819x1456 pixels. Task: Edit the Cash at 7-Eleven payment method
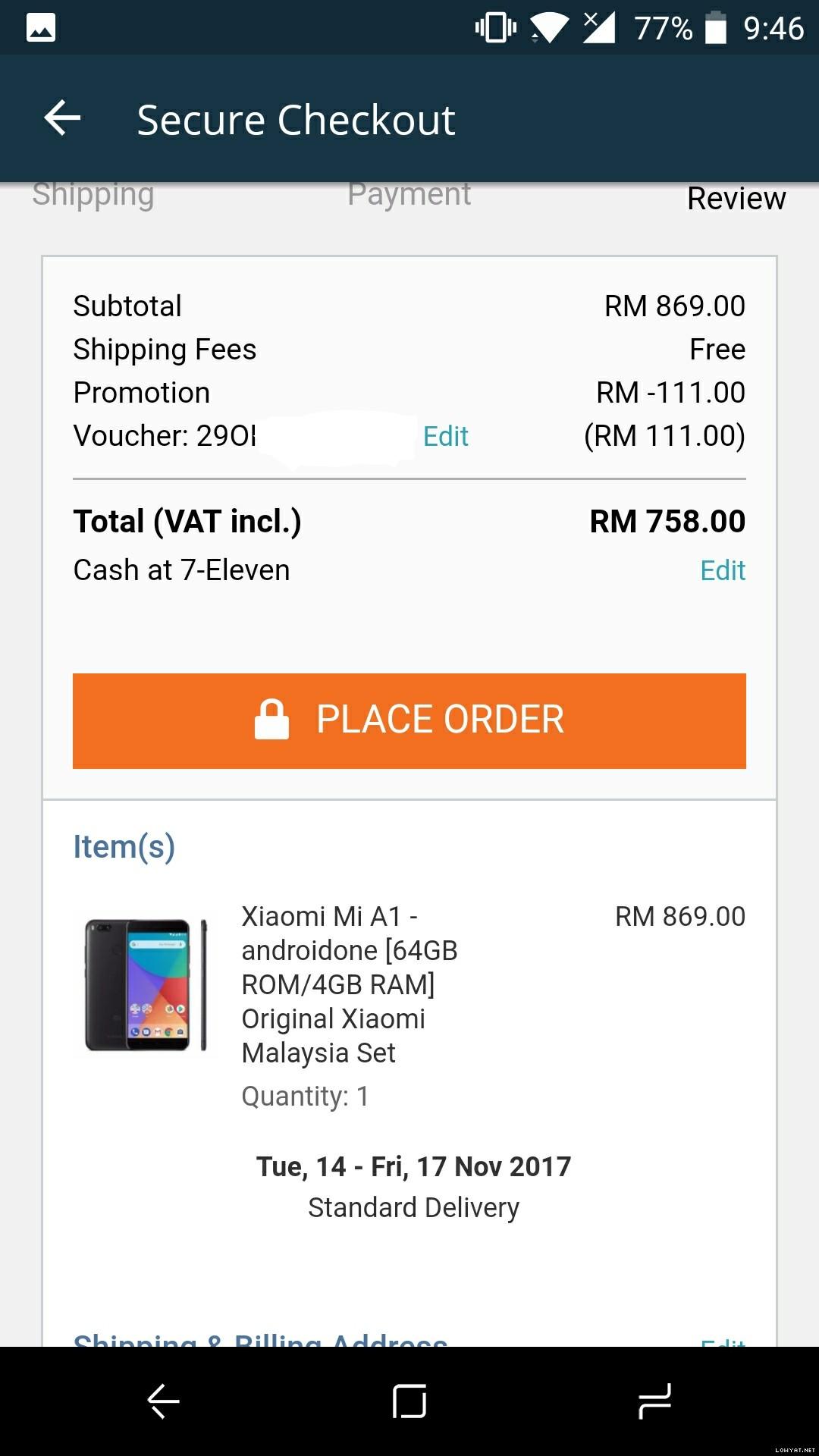(x=722, y=570)
